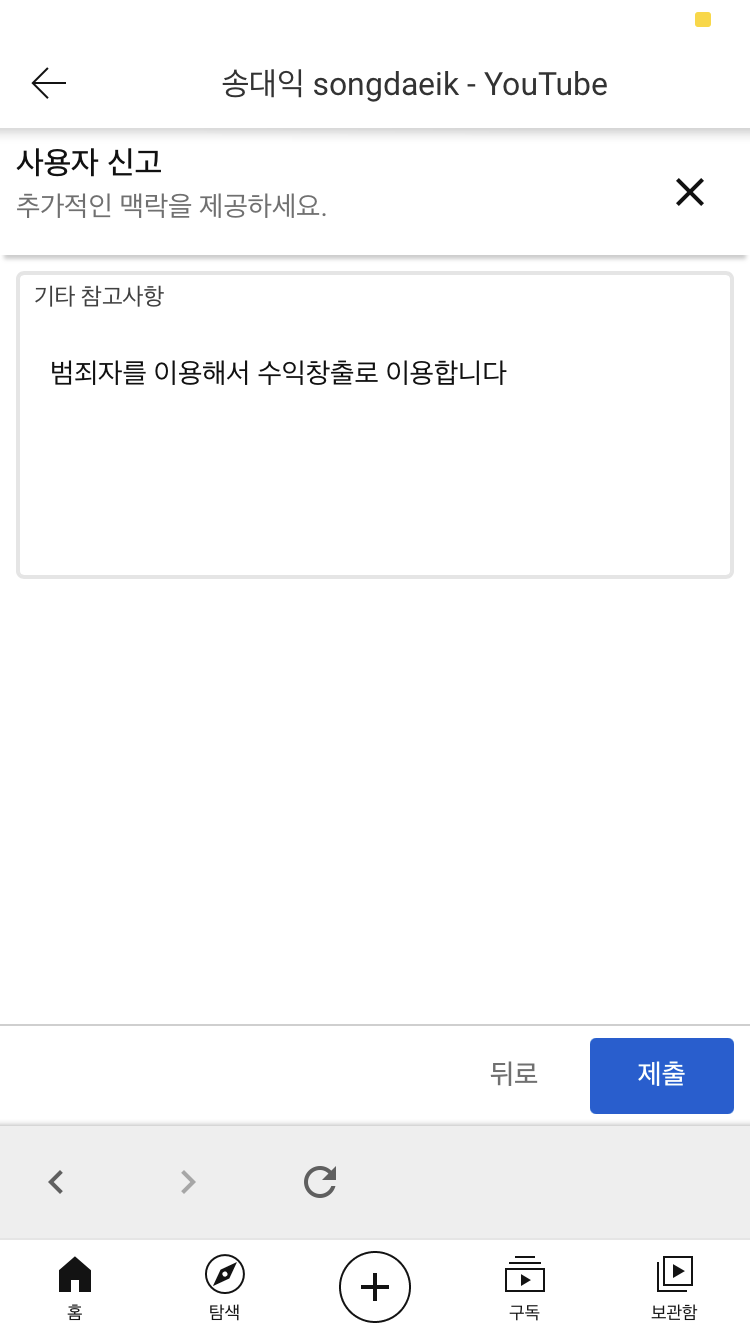
Task: Open the 탐색 tab
Action: coord(225,1287)
